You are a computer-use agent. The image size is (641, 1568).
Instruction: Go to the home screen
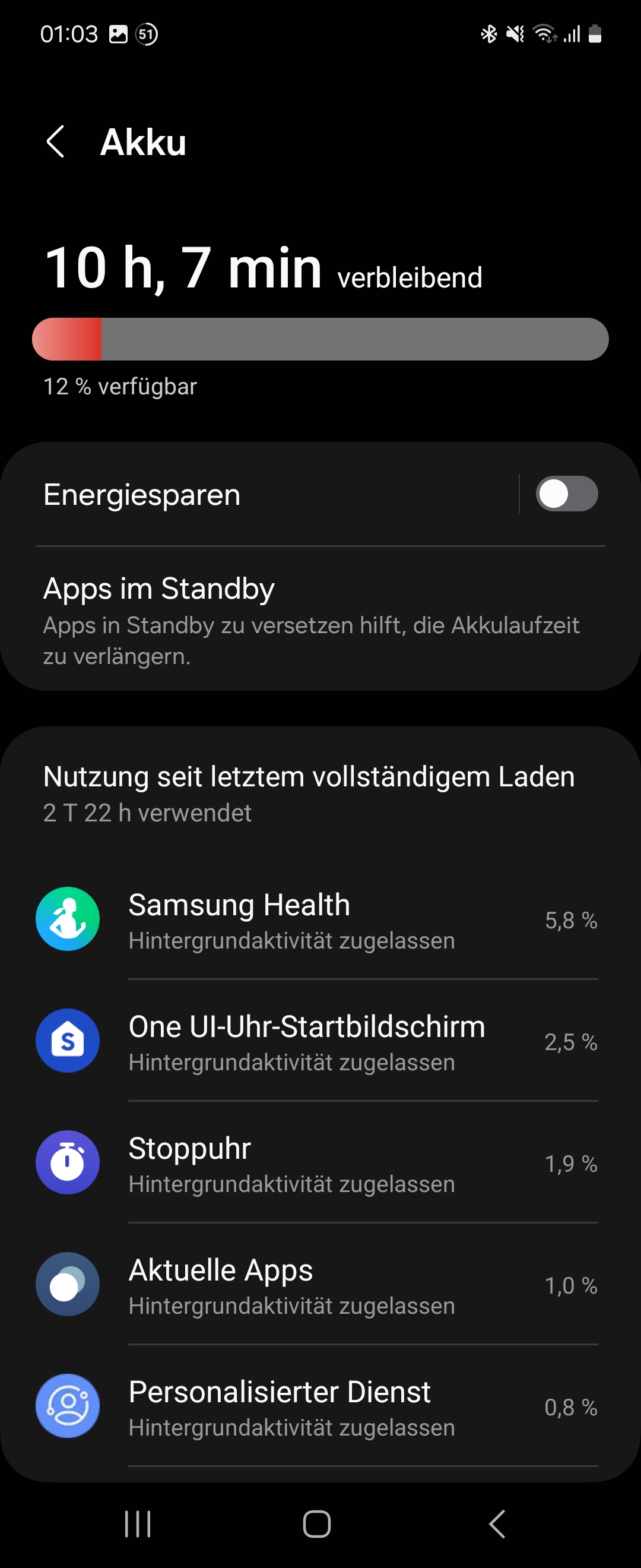(317, 1523)
